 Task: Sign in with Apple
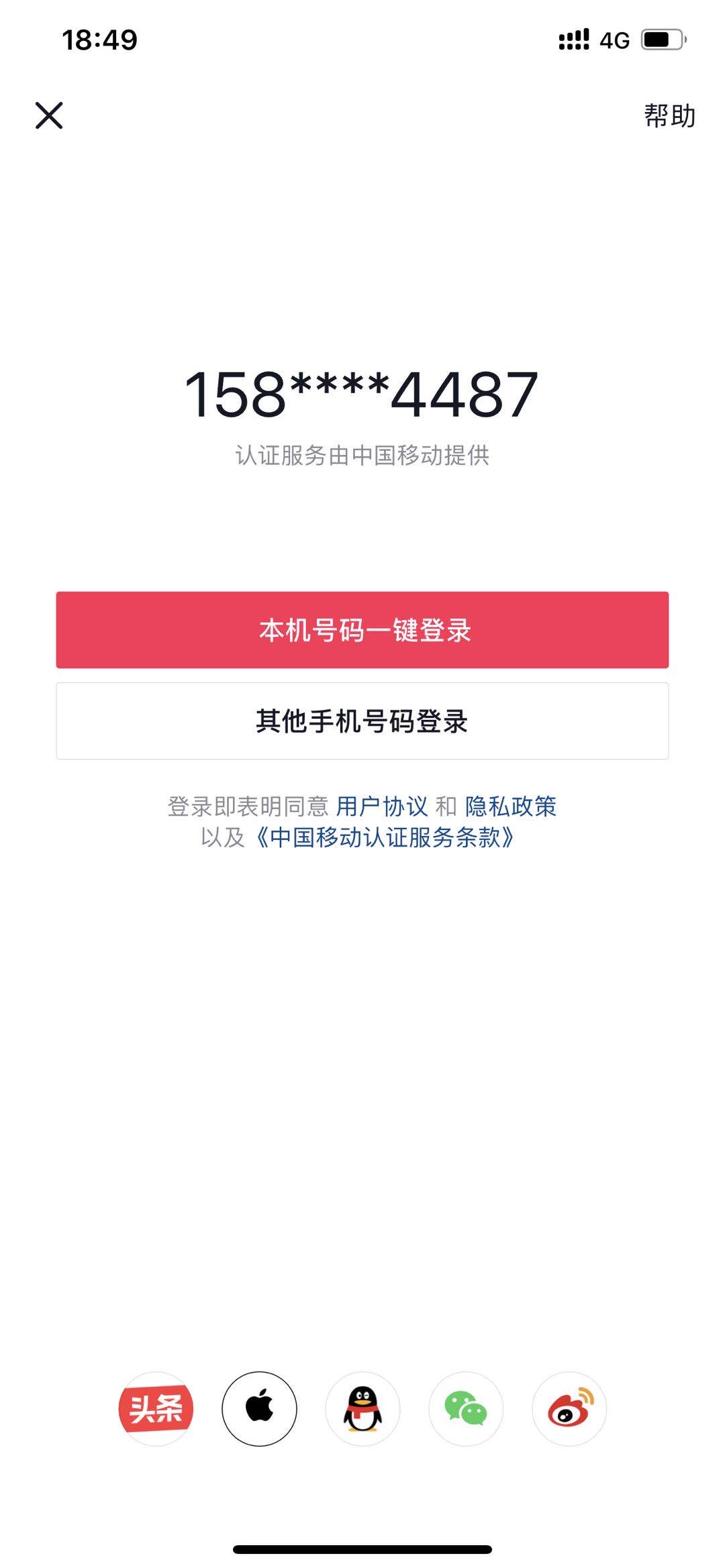[x=259, y=1408]
